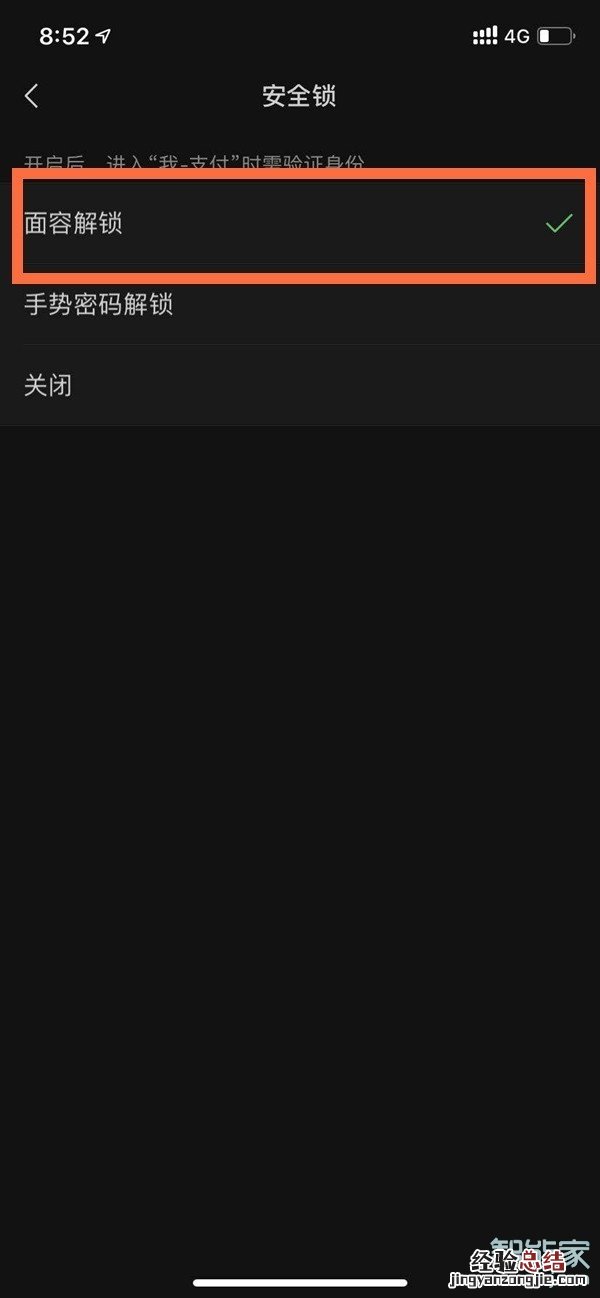Go back from the 安全锁 screen
This screenshot has width=600, height=1298.
point(32,96)
